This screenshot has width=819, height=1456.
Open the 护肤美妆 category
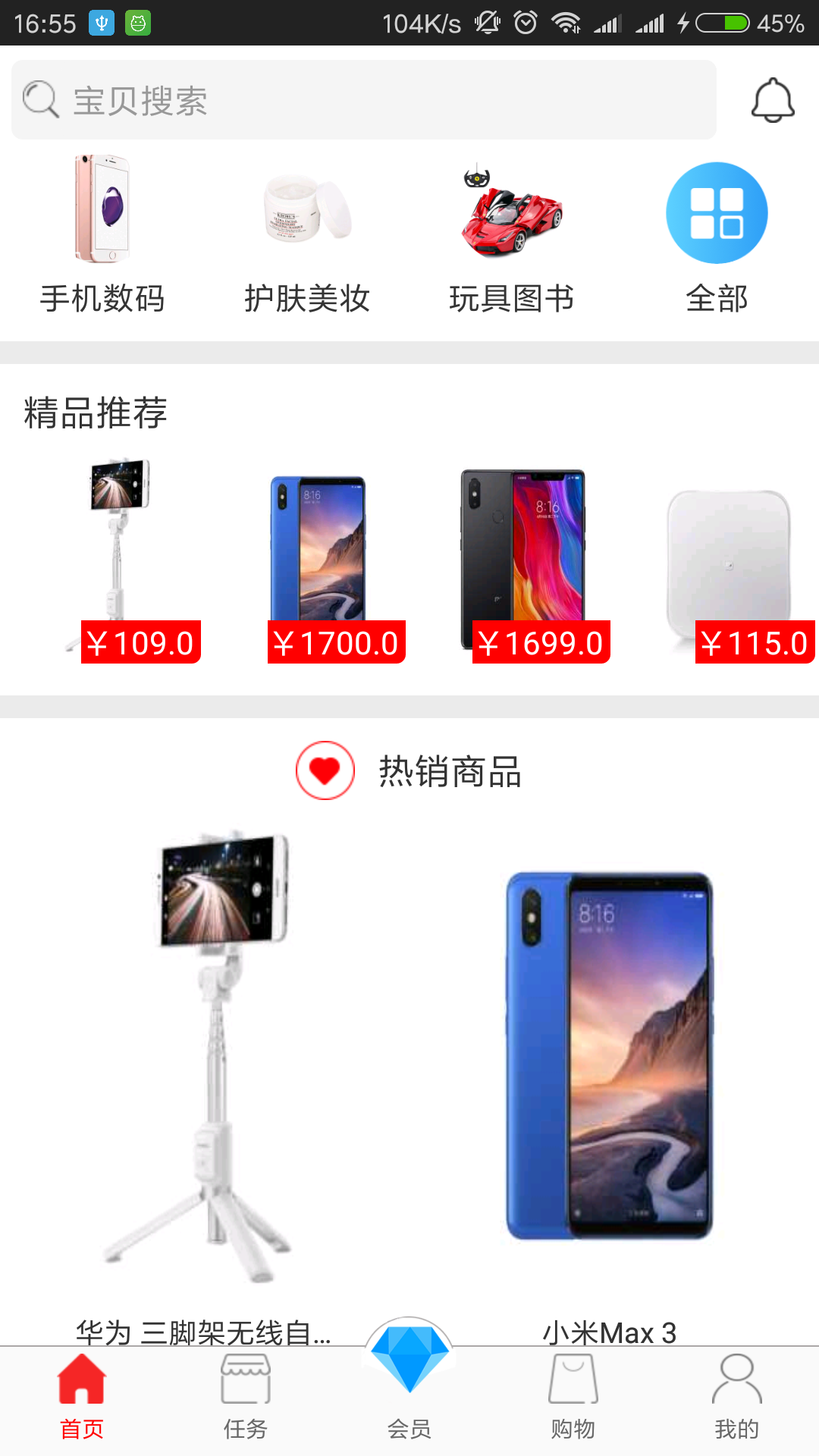pos(307,235)
